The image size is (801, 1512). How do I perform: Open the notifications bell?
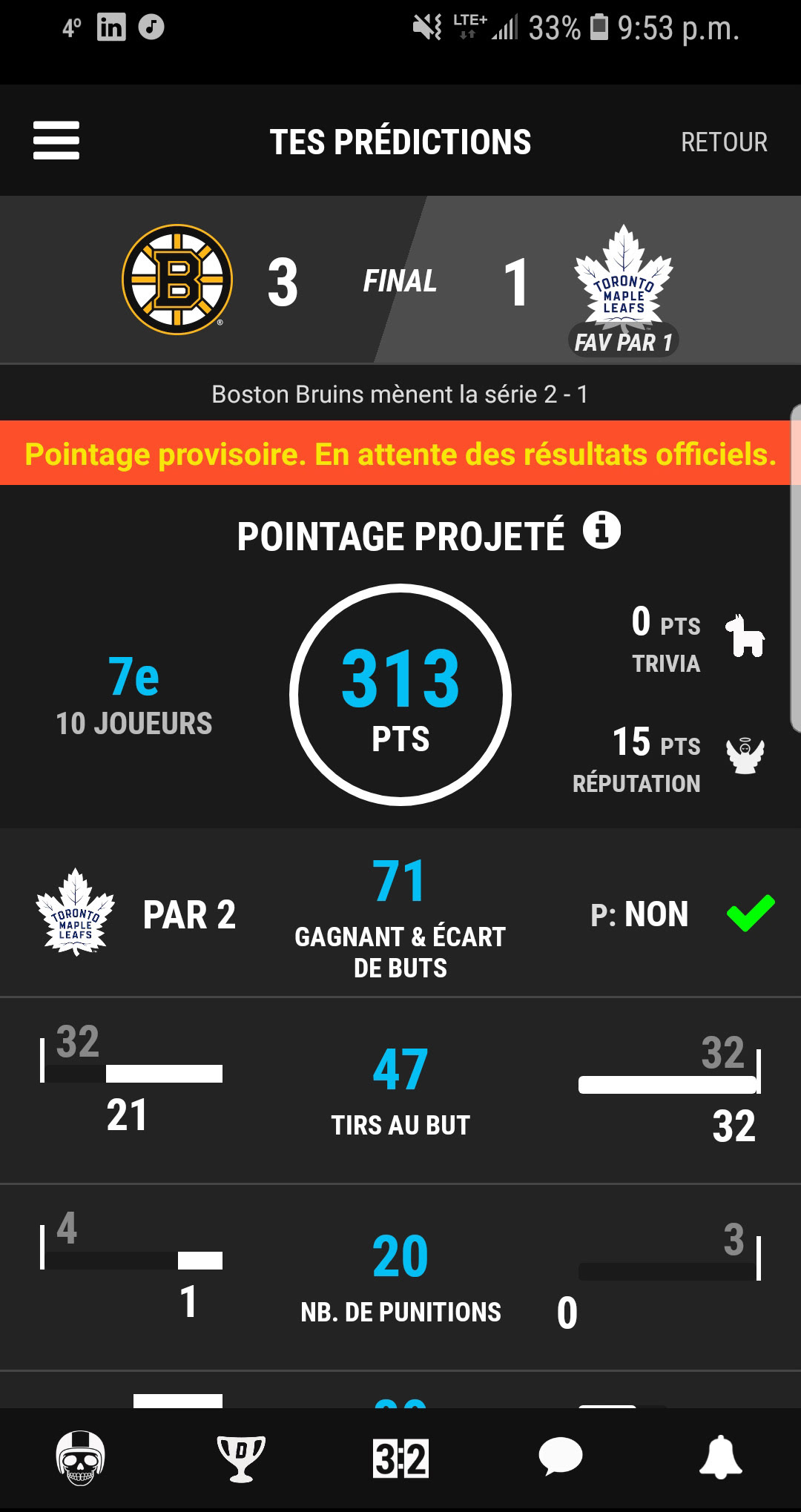pyautogui.click(x=721, y=1456)
